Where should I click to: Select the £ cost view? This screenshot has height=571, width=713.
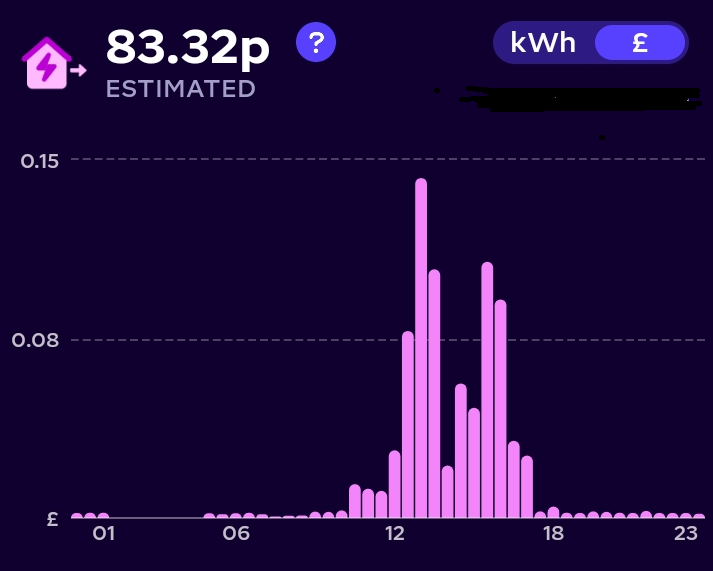click(640, 43)
